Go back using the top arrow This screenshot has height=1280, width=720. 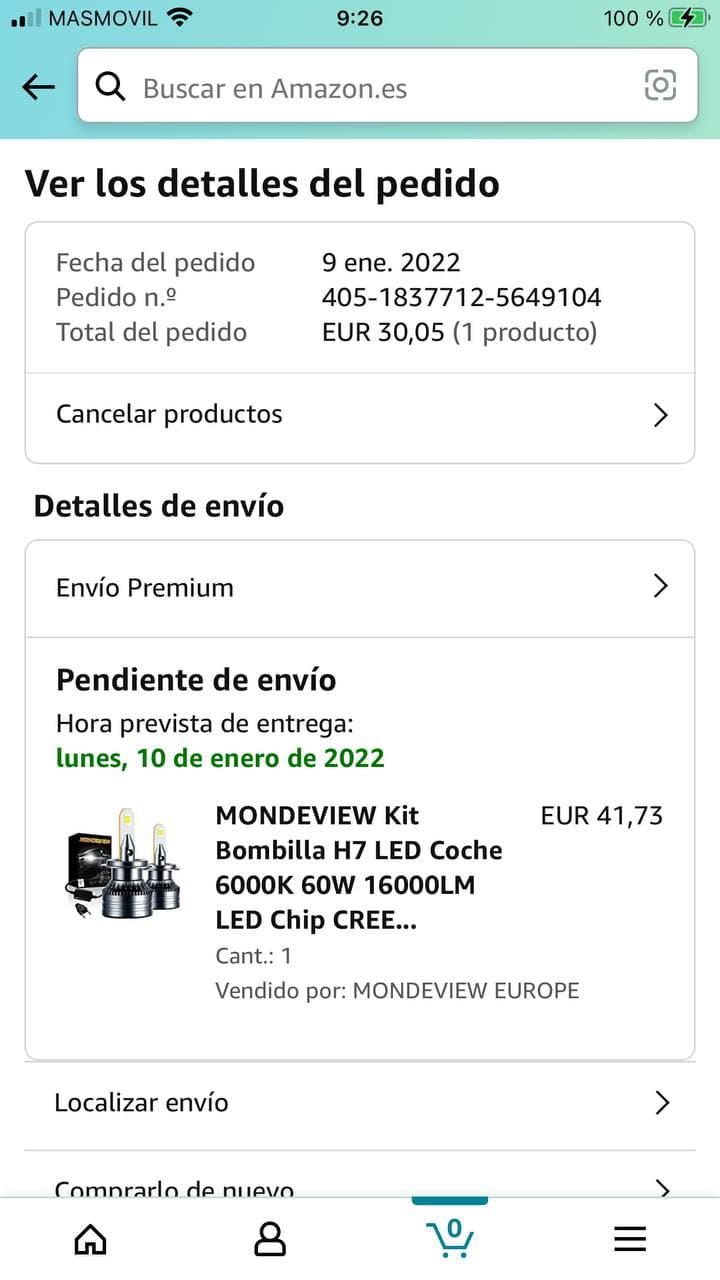[39, 87]
